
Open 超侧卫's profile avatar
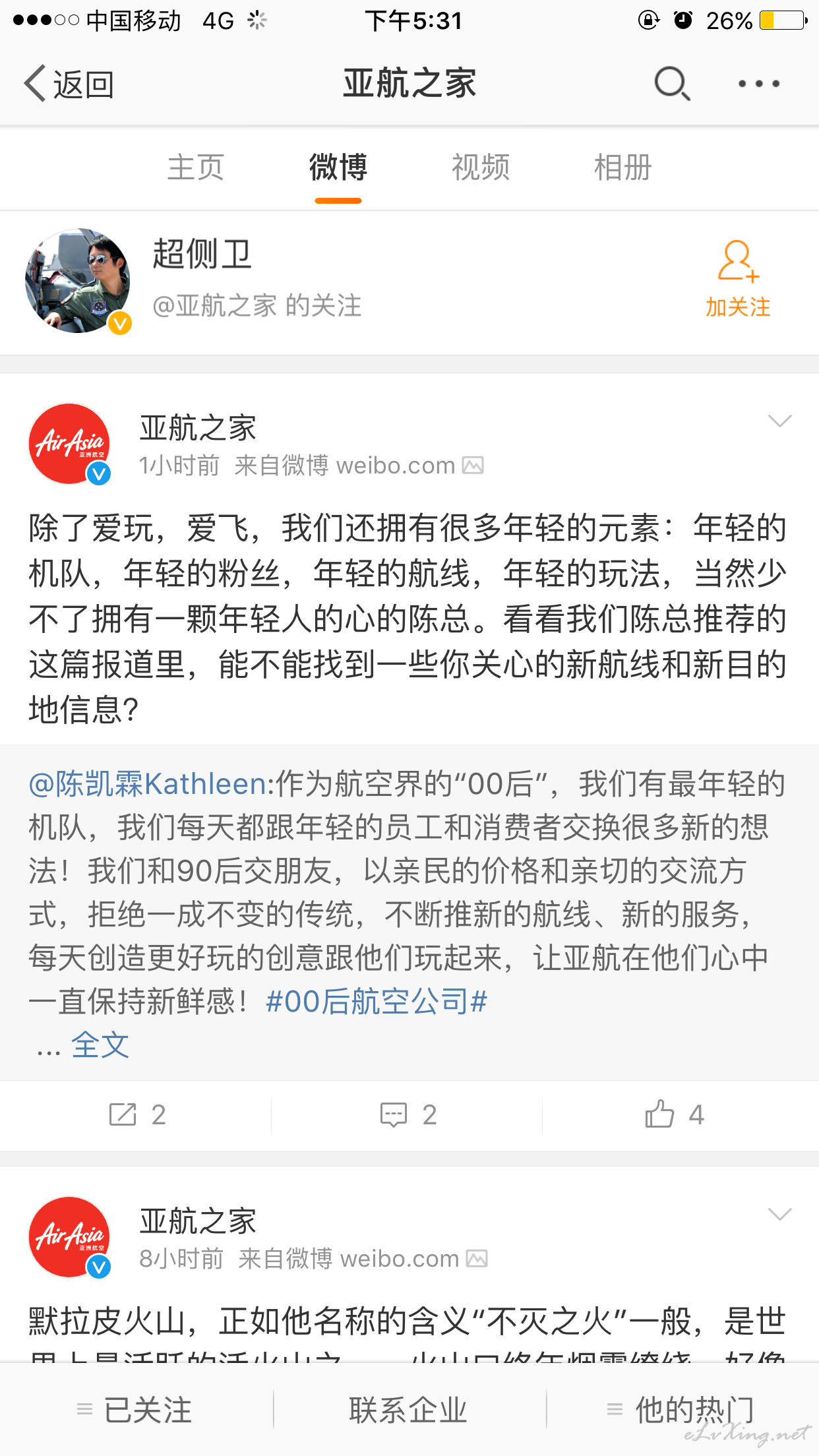point(78,281)
